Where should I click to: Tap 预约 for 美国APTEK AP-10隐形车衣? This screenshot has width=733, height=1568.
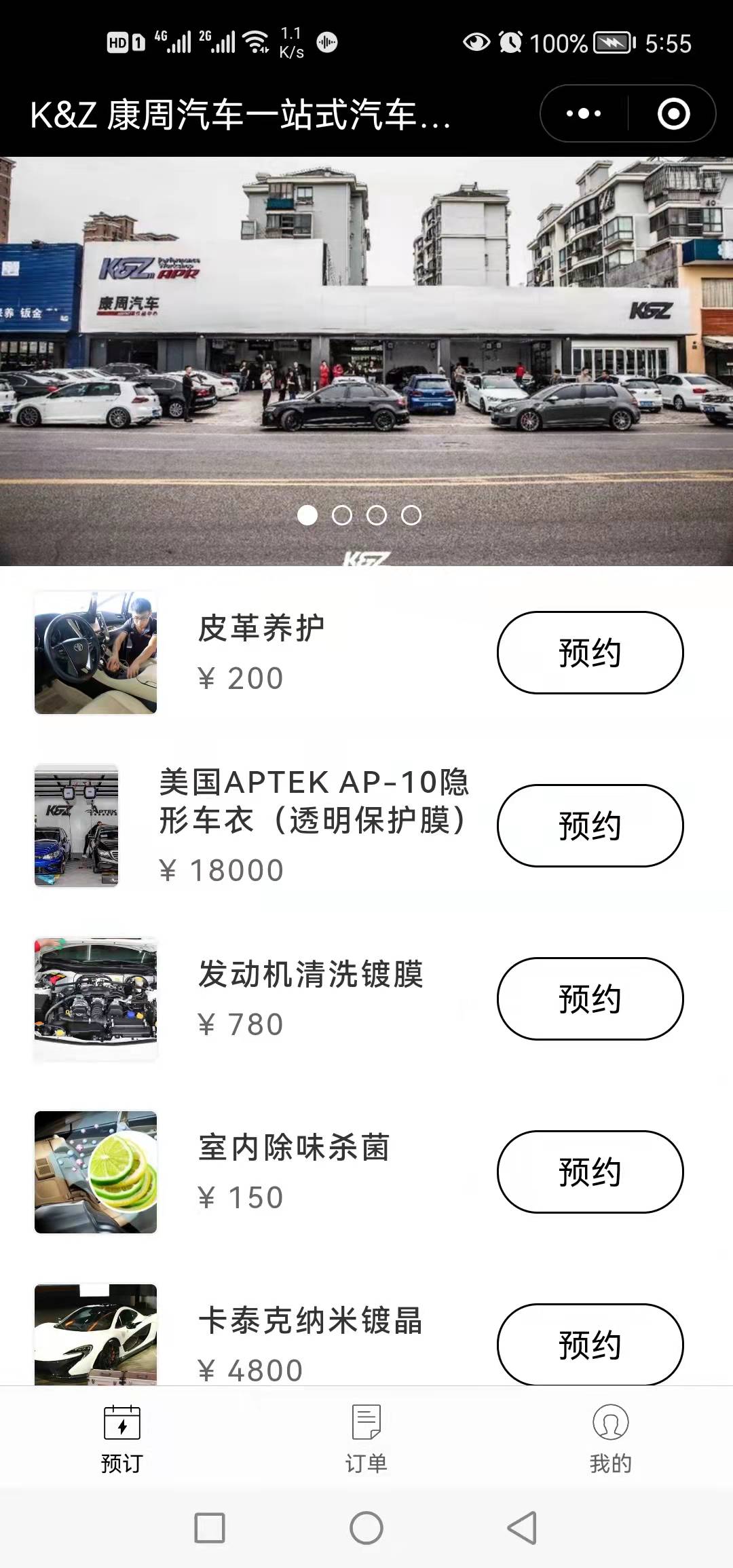click(x=590, y=825)
